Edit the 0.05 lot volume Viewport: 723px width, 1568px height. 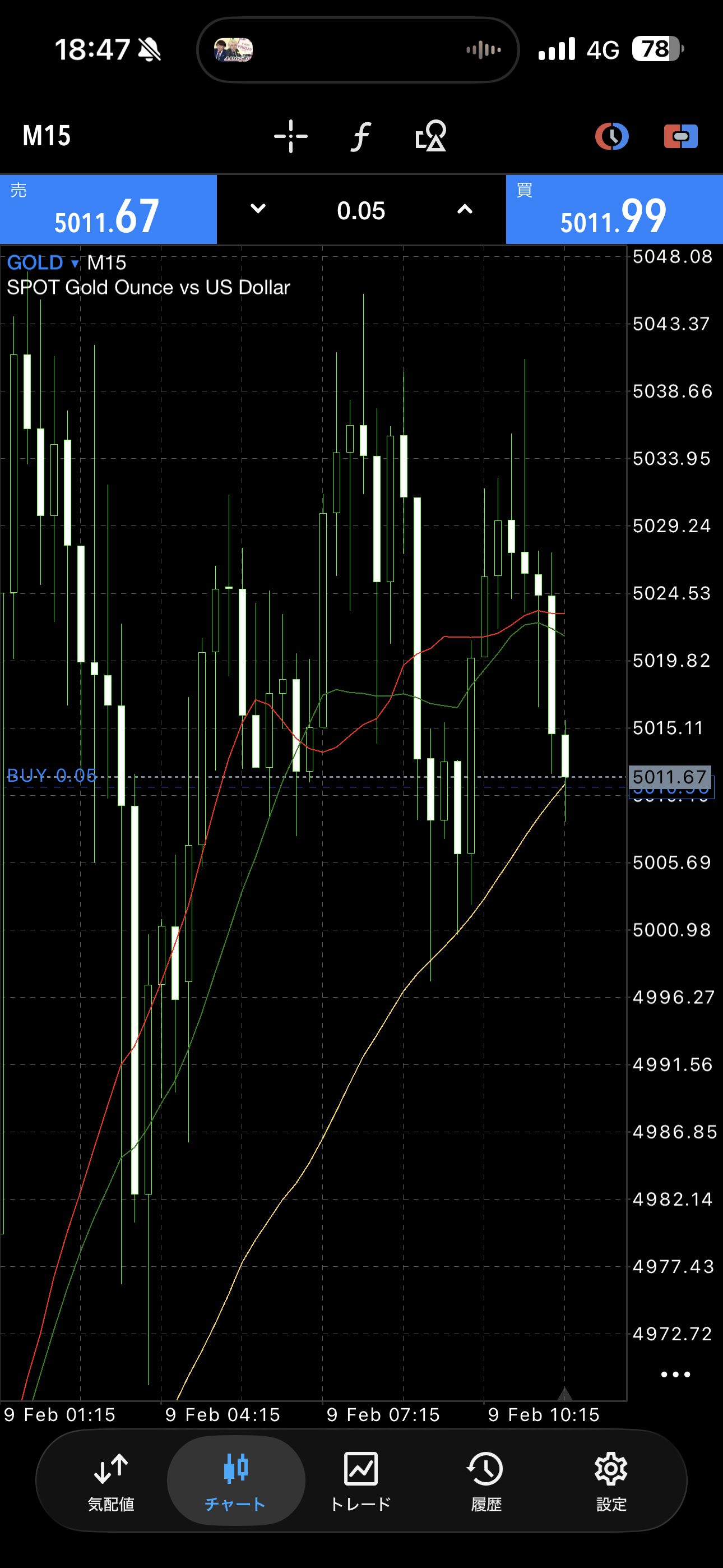point(361,211)
